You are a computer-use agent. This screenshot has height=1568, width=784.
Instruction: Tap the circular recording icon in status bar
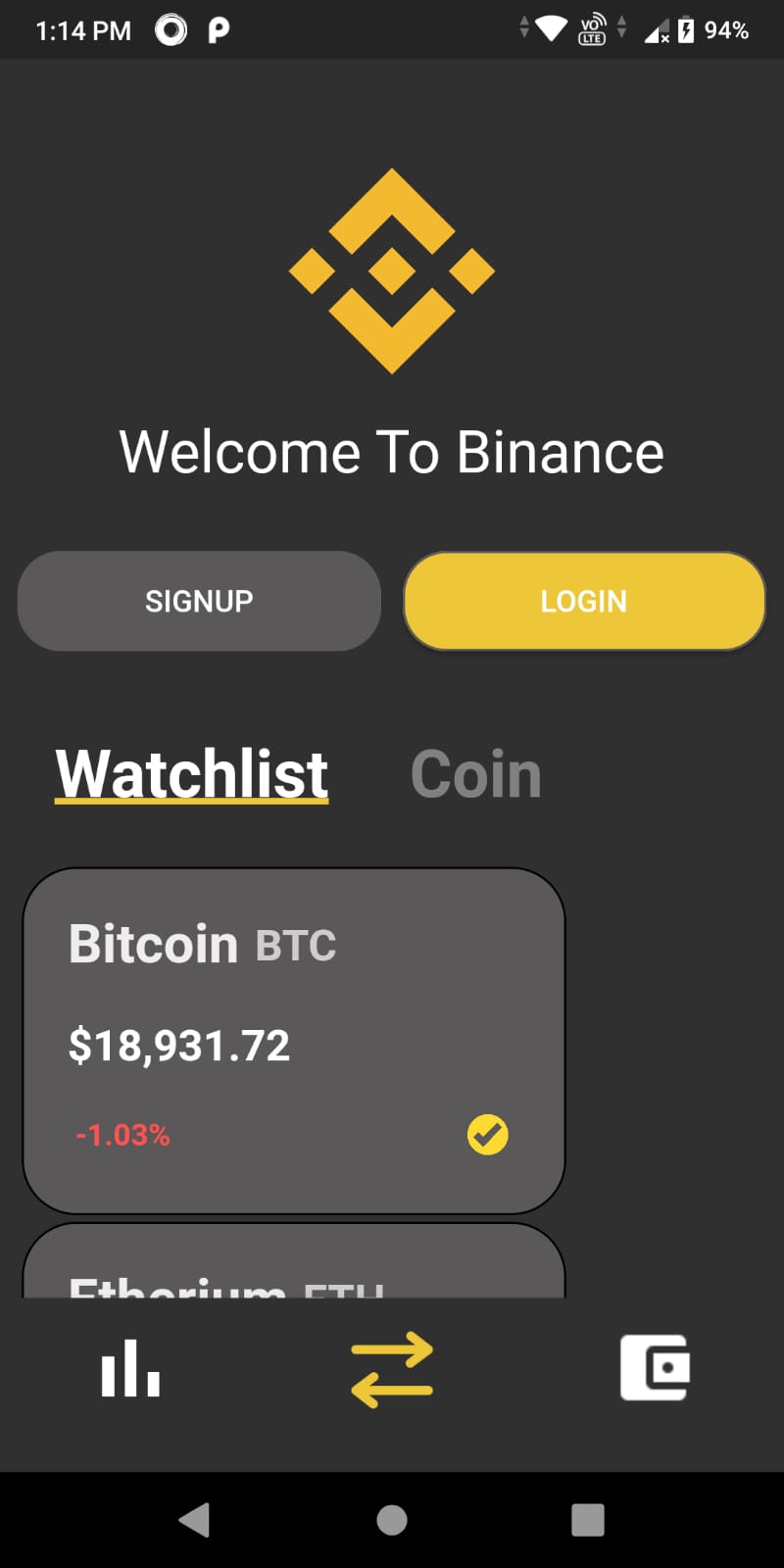pyautogui.click(x=169, y=29)
